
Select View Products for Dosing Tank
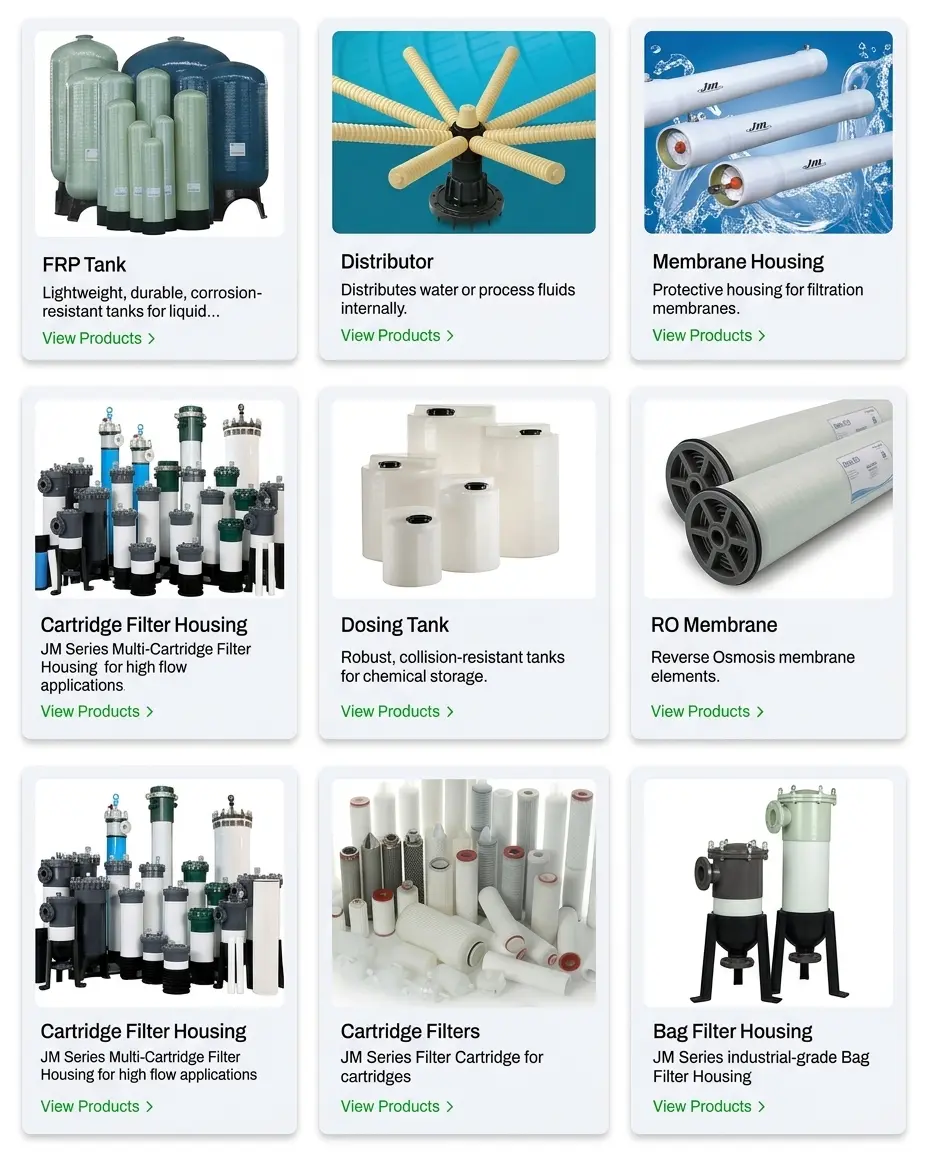(x=397, y=711)
